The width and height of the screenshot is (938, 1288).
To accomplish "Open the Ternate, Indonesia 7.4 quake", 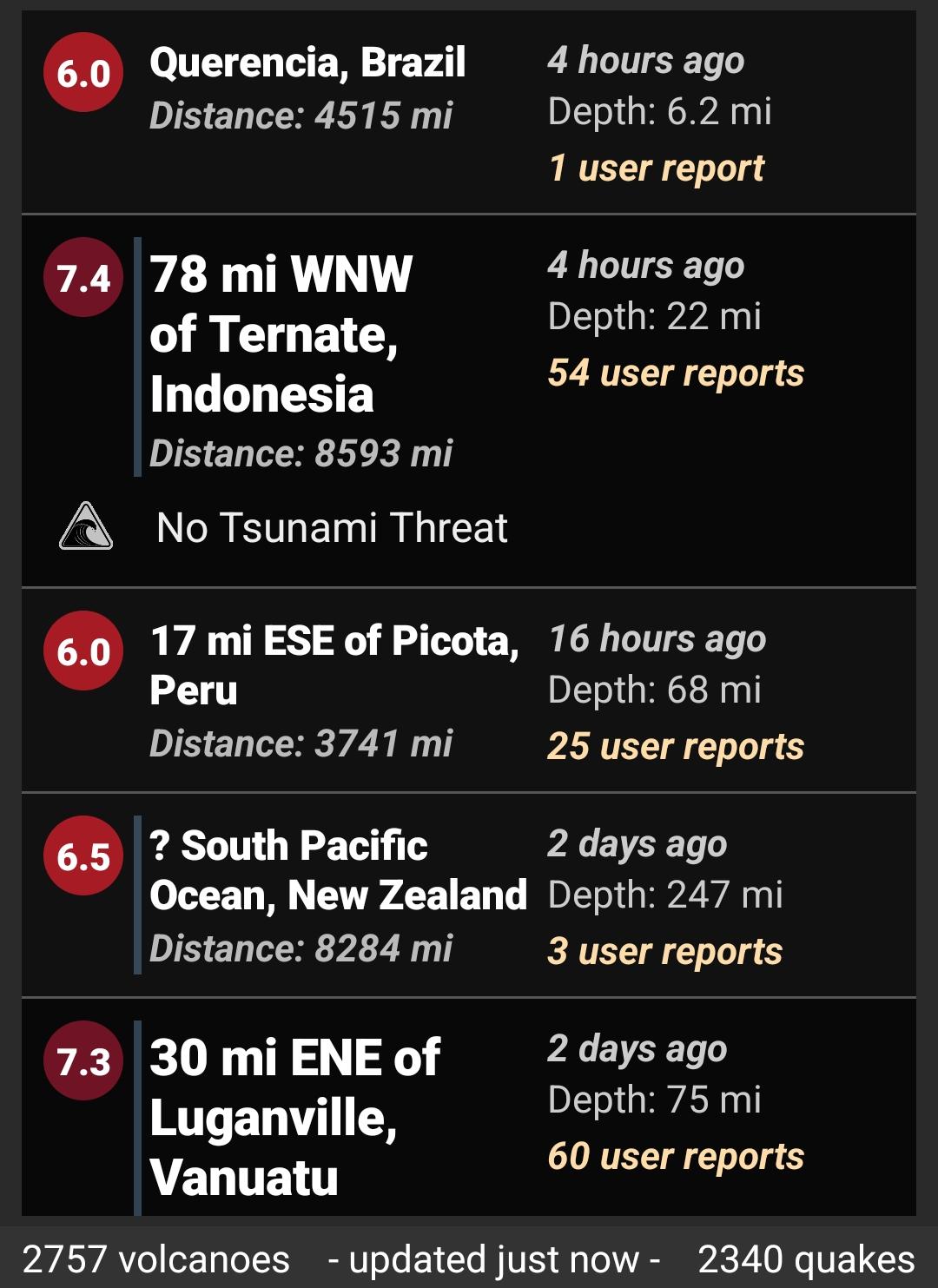I will coord(280,334).
